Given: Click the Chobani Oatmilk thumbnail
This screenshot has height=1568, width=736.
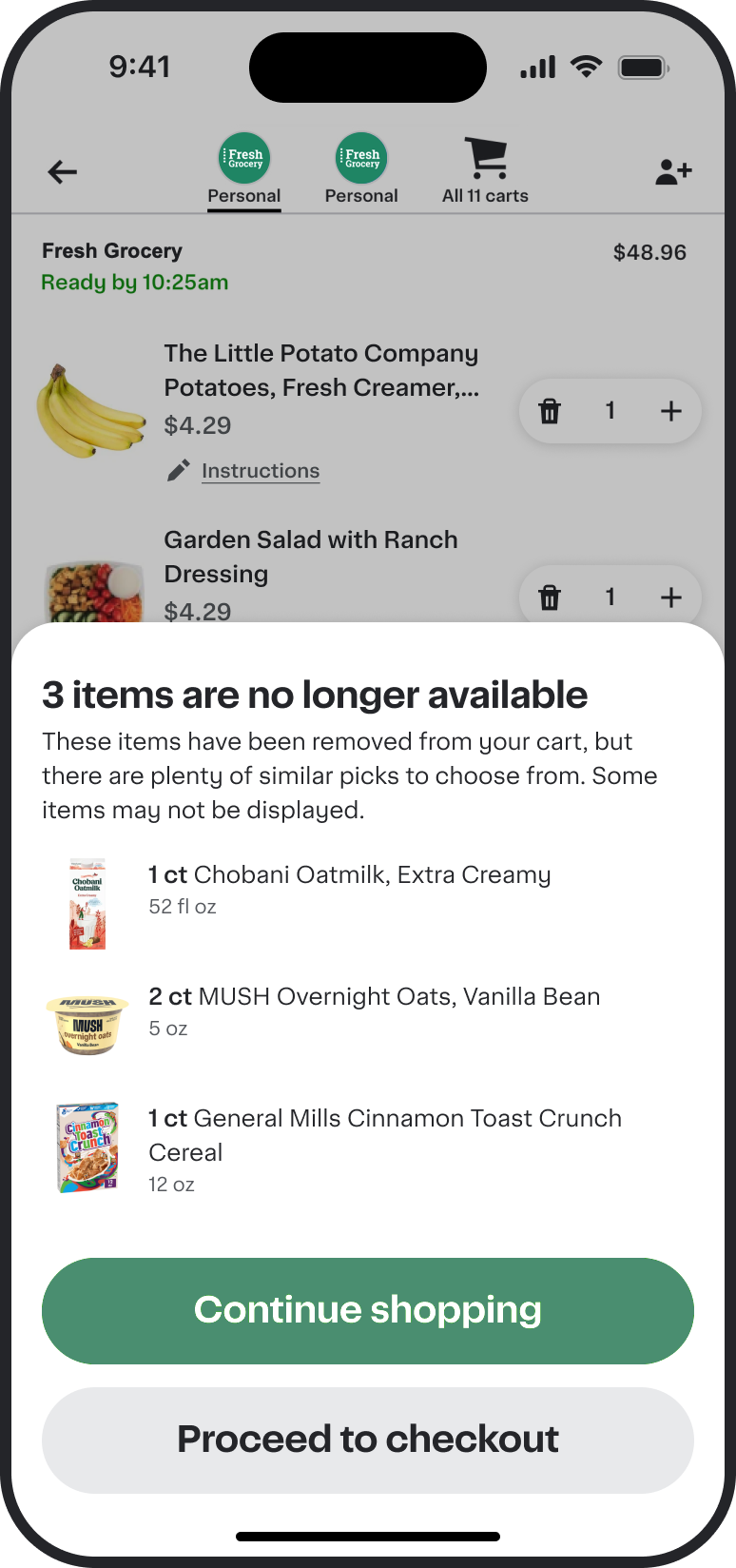Looking at the screenshot, I should [x=87, y=902].
